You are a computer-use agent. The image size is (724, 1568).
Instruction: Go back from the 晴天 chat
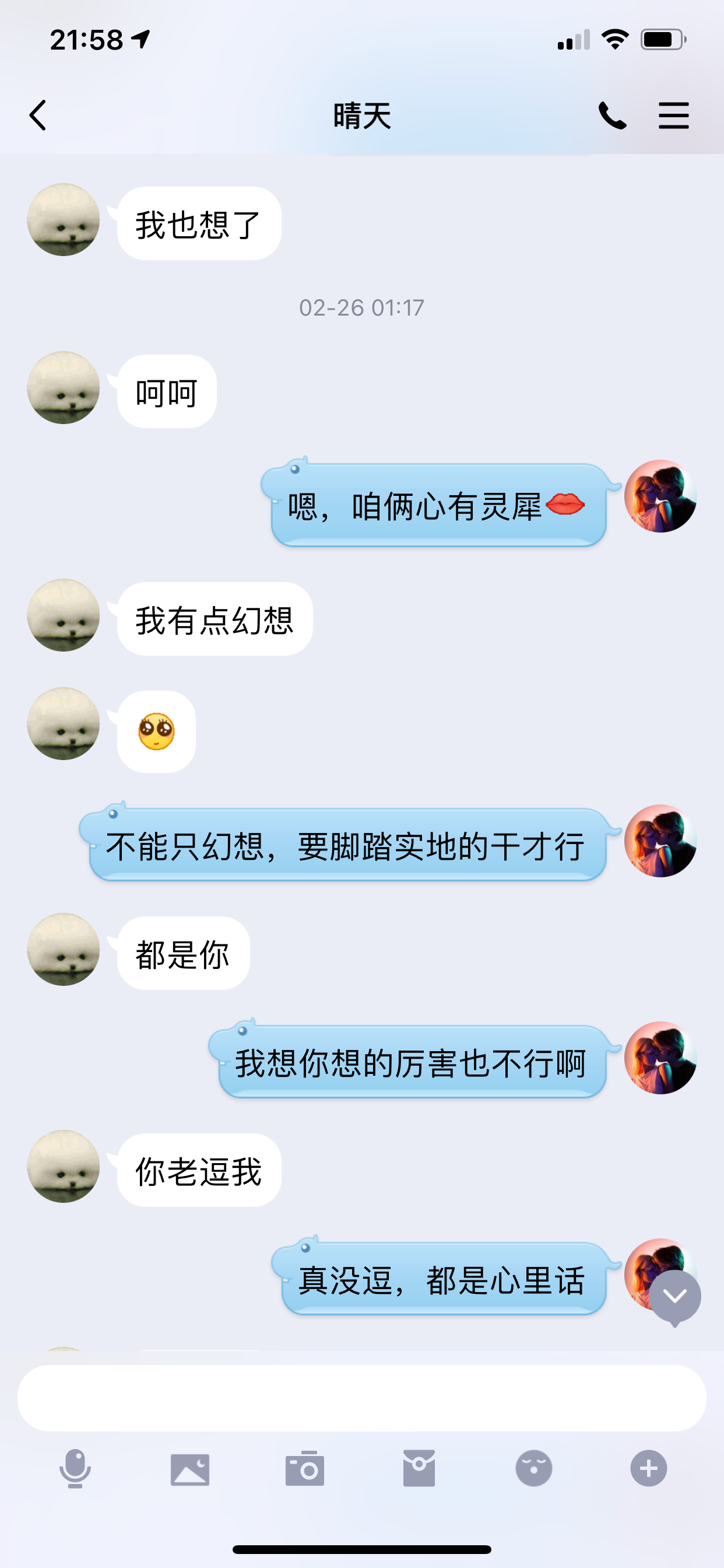pos(38,115)
